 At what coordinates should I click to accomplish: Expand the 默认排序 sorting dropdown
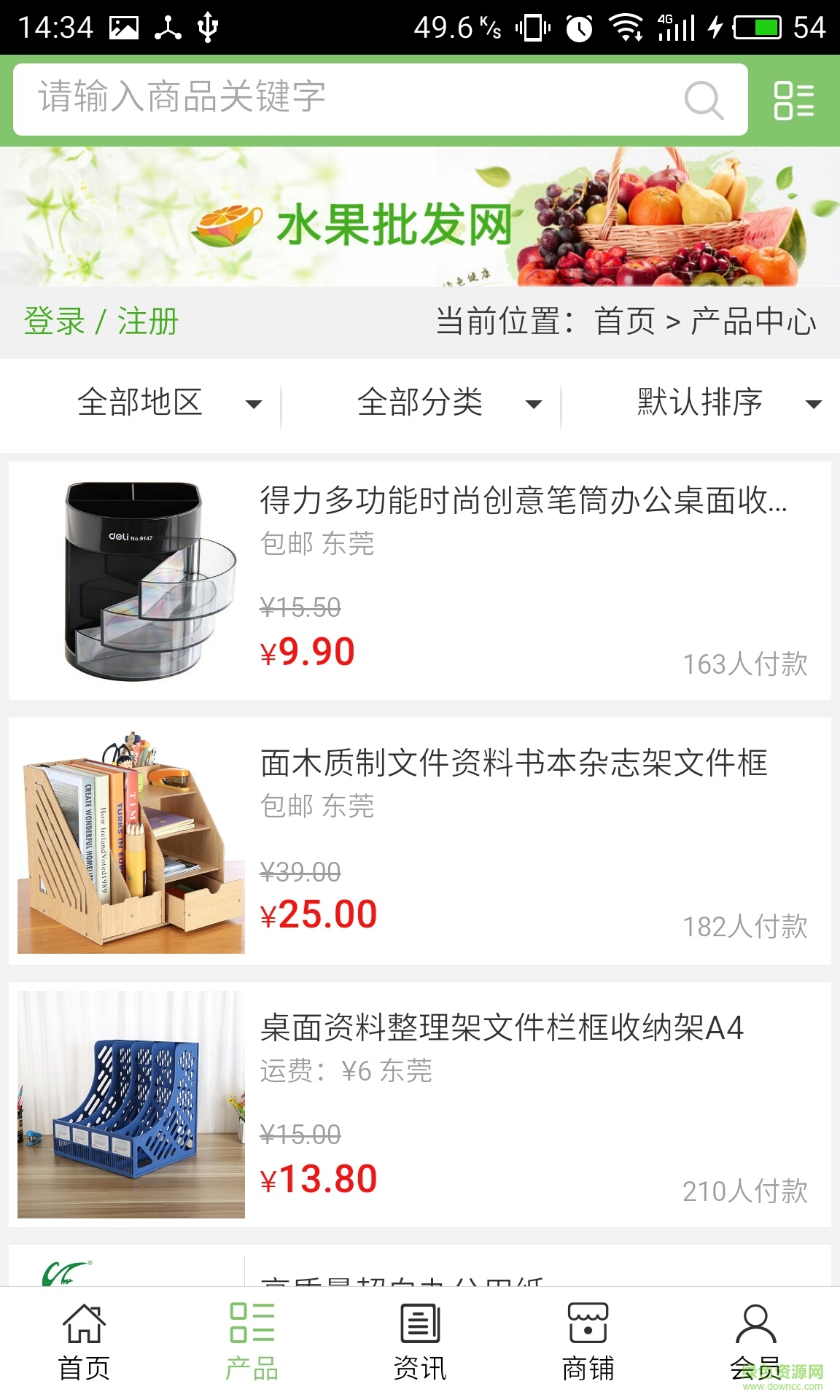(728, 403)
